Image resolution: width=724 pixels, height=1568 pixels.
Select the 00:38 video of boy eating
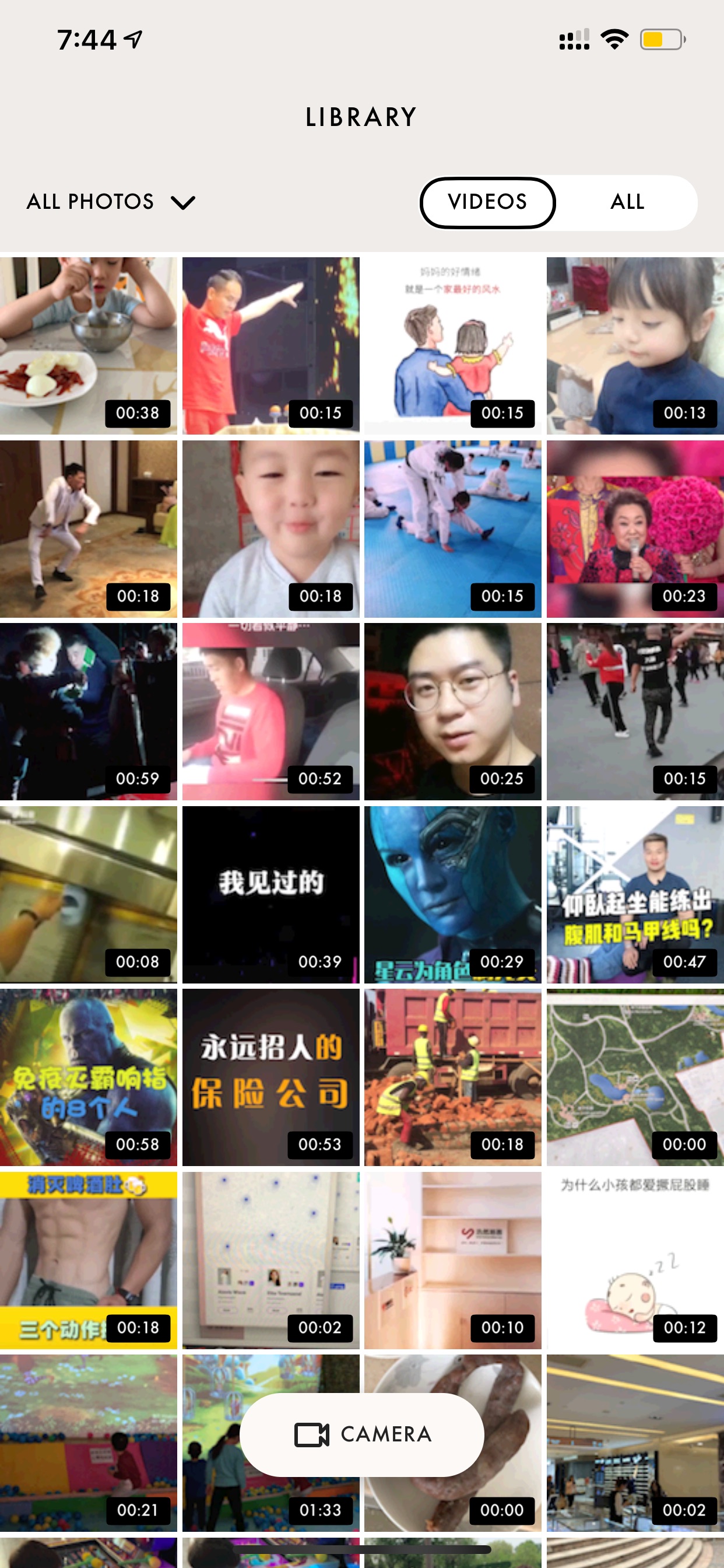click(88, 346)
